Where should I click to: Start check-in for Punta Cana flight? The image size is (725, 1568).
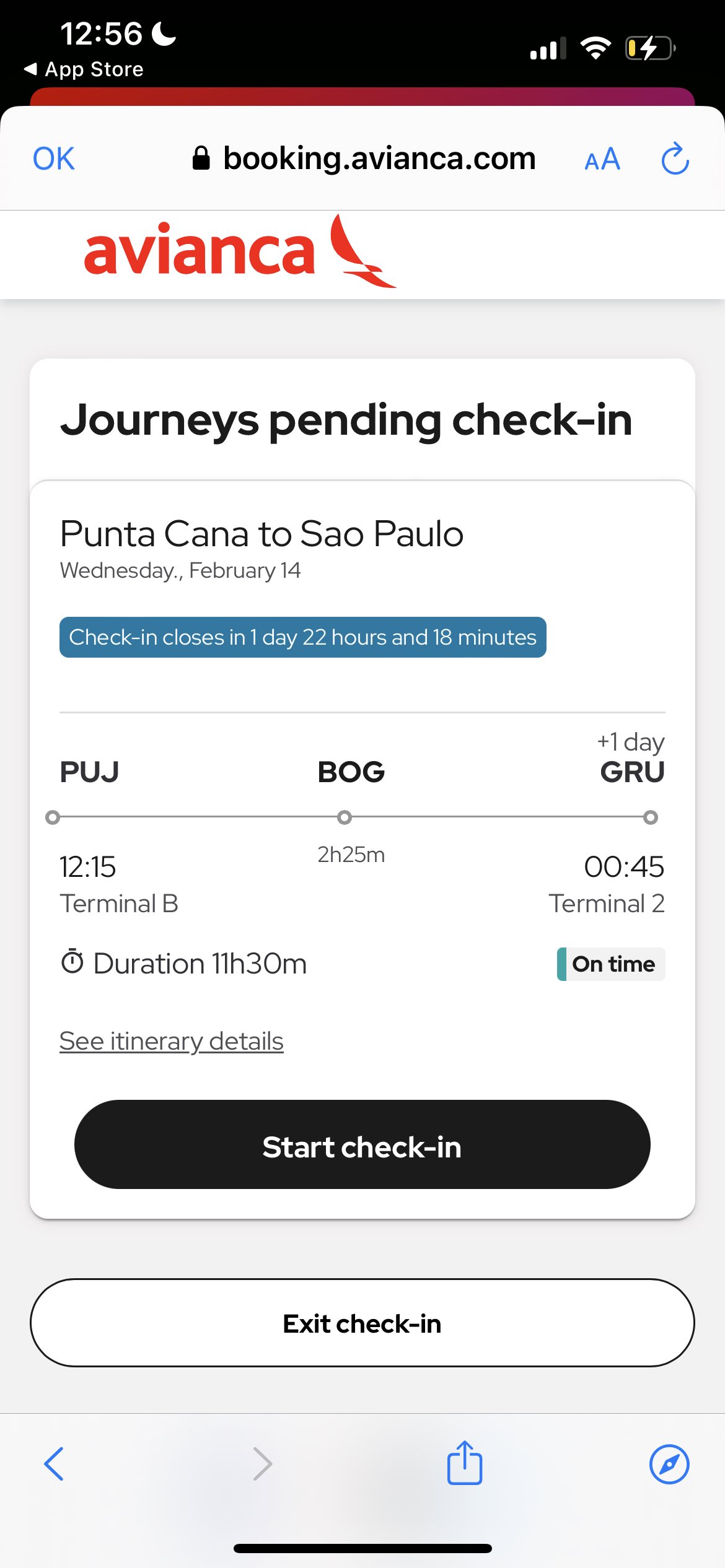click(362, 1144)
